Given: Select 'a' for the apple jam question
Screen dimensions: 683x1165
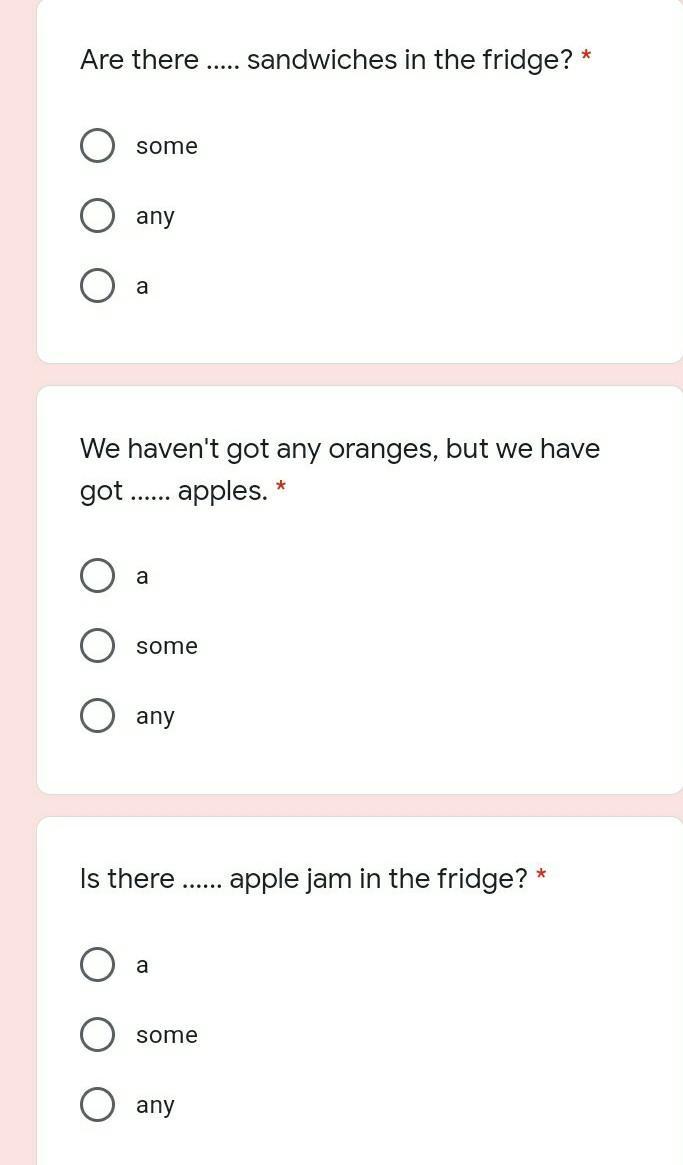Looking at the screenshot, I should [97, 964].
